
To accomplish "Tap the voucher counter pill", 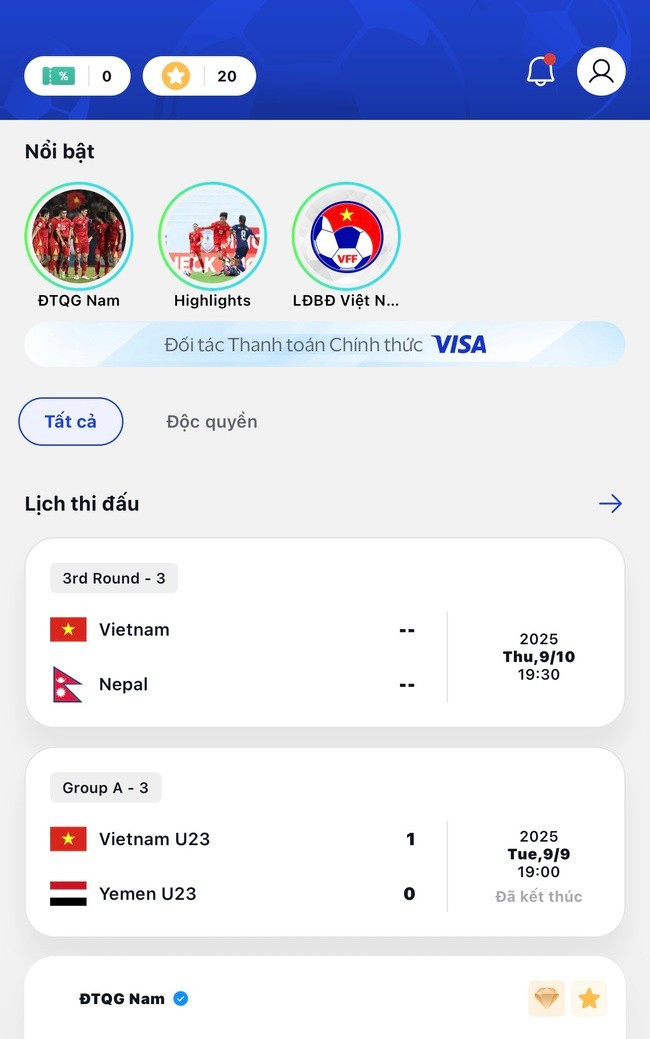I will [77, 76].
